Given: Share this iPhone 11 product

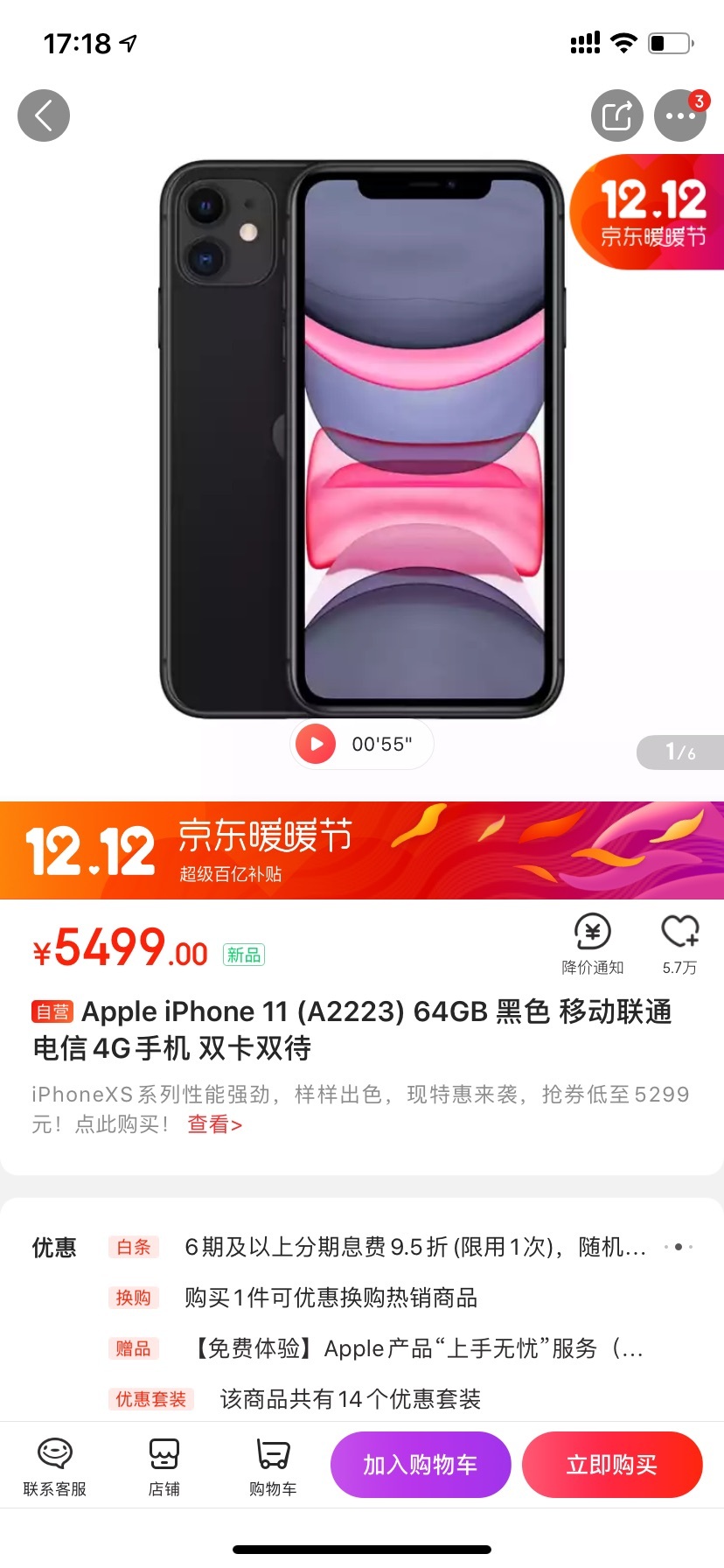Looking at the screenshot, I should (617, 115).
